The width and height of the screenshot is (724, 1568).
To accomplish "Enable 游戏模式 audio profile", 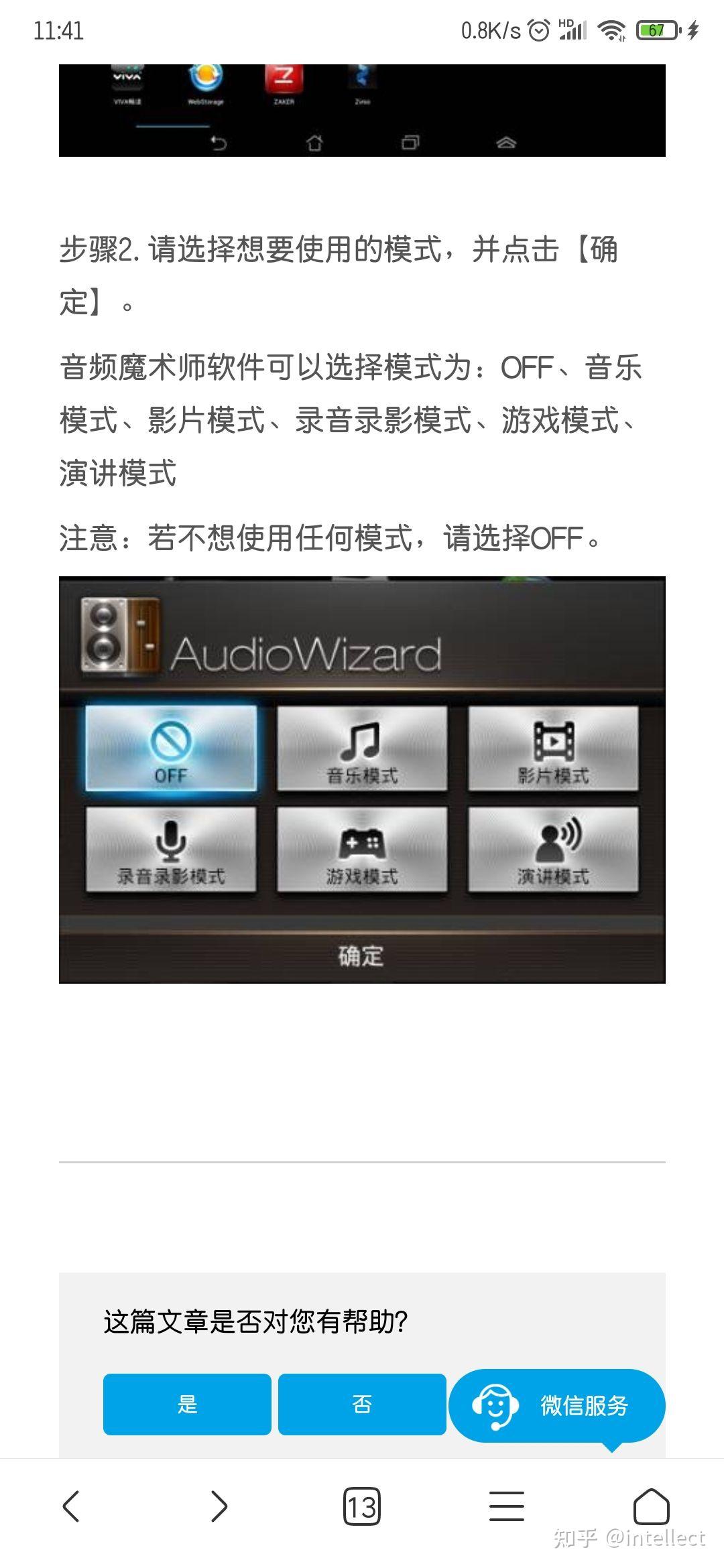I will 362,848.
